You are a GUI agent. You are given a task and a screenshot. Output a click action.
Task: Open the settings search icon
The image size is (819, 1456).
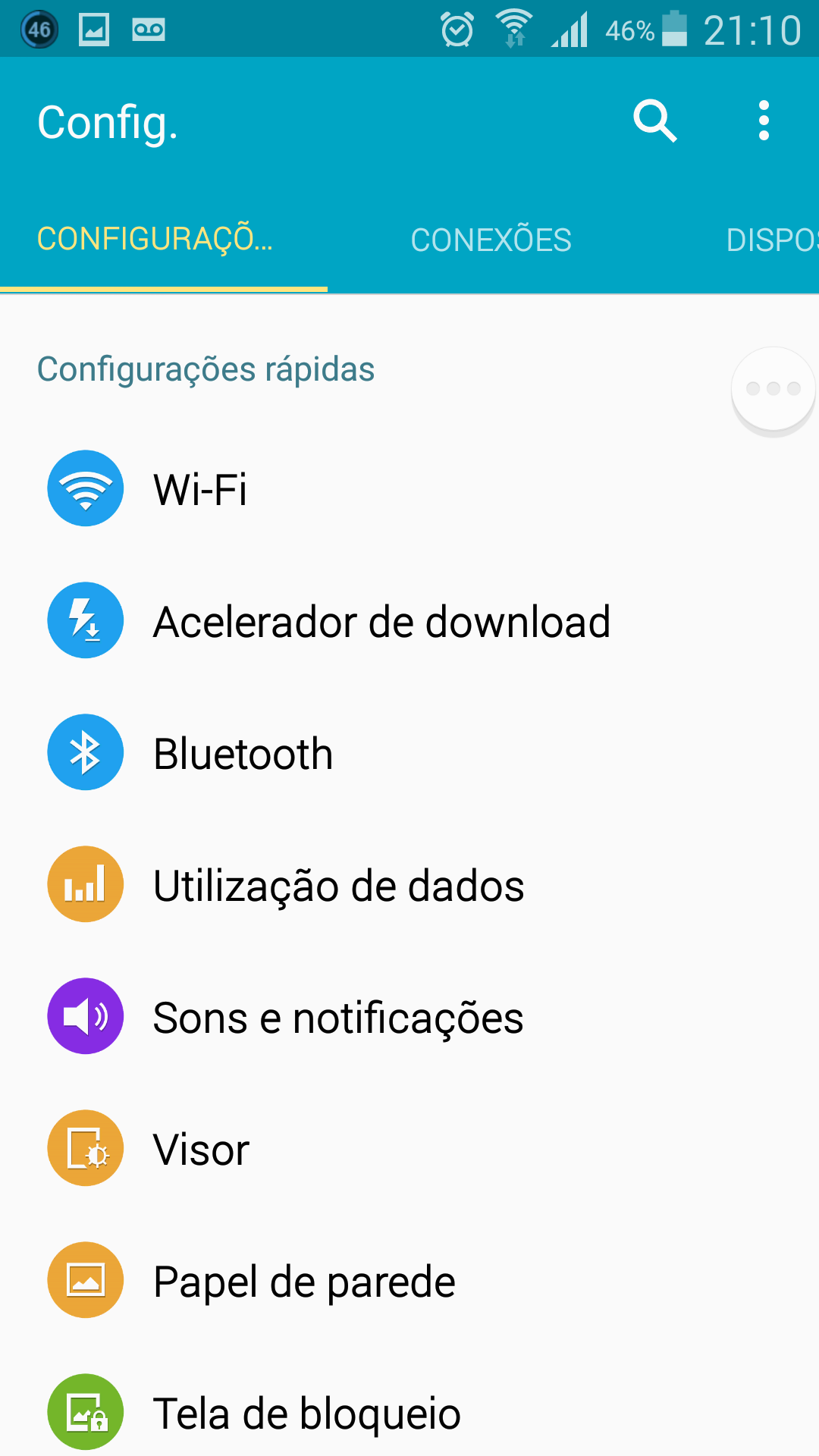coord(655,121)
